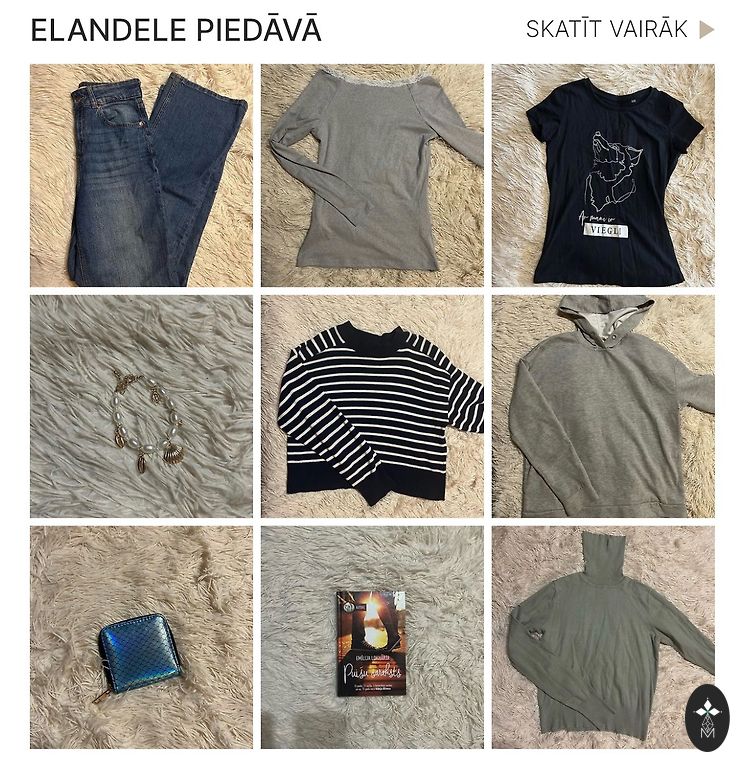View the navy striped sweater listing
Image resolution: width=746 pixels, height=768 pixels.
pyautogui.click(x=372, y=406)
